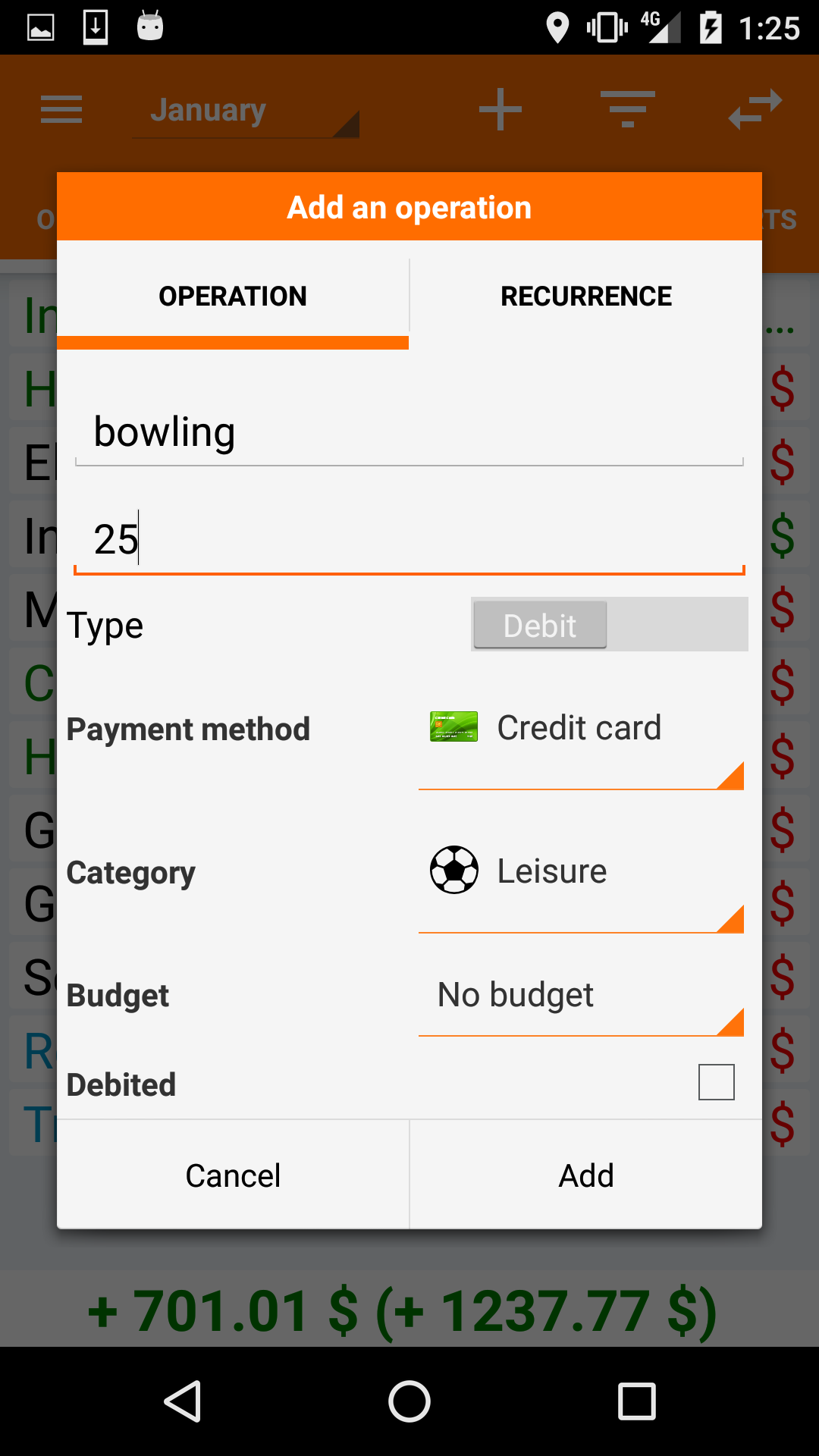
Task: Check the Debited checkbox
Action: click(716, 1082)
